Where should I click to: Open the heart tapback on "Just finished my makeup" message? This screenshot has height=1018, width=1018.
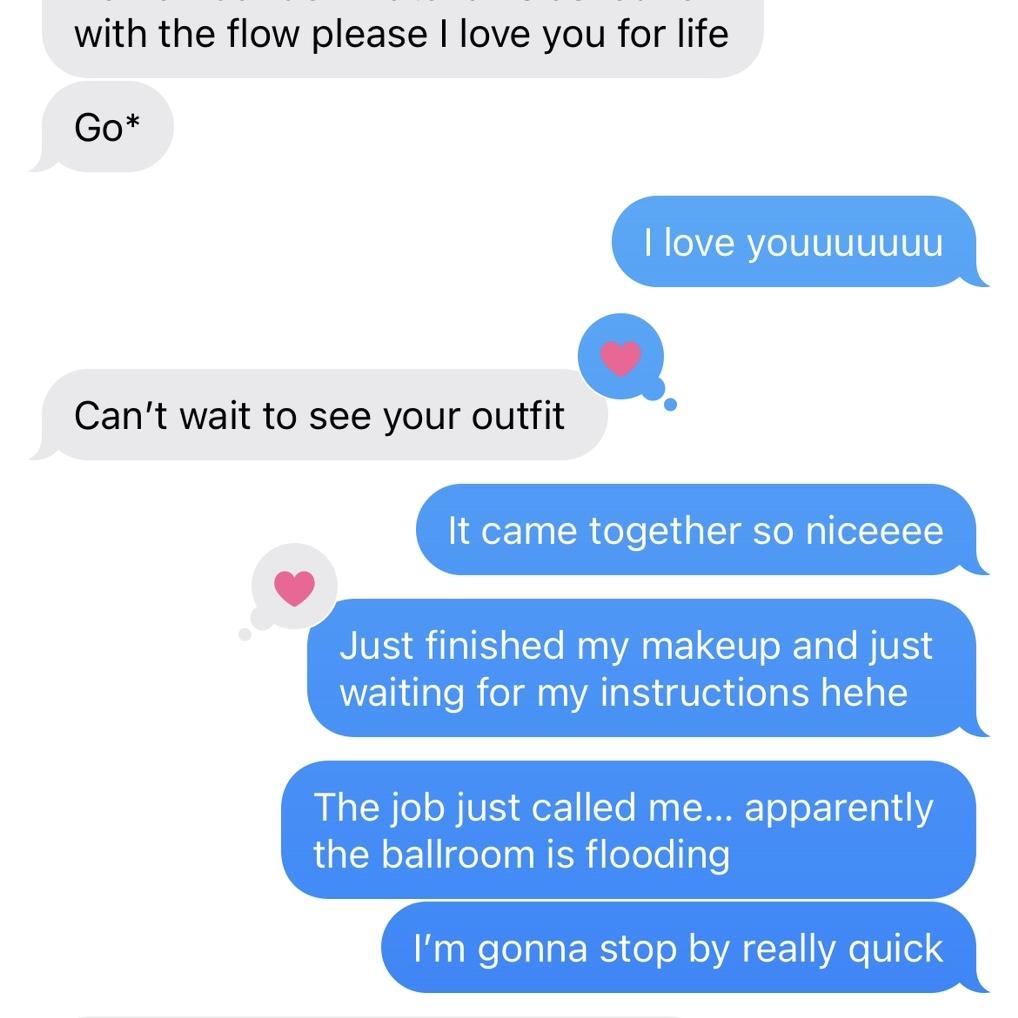coord(294,587)
